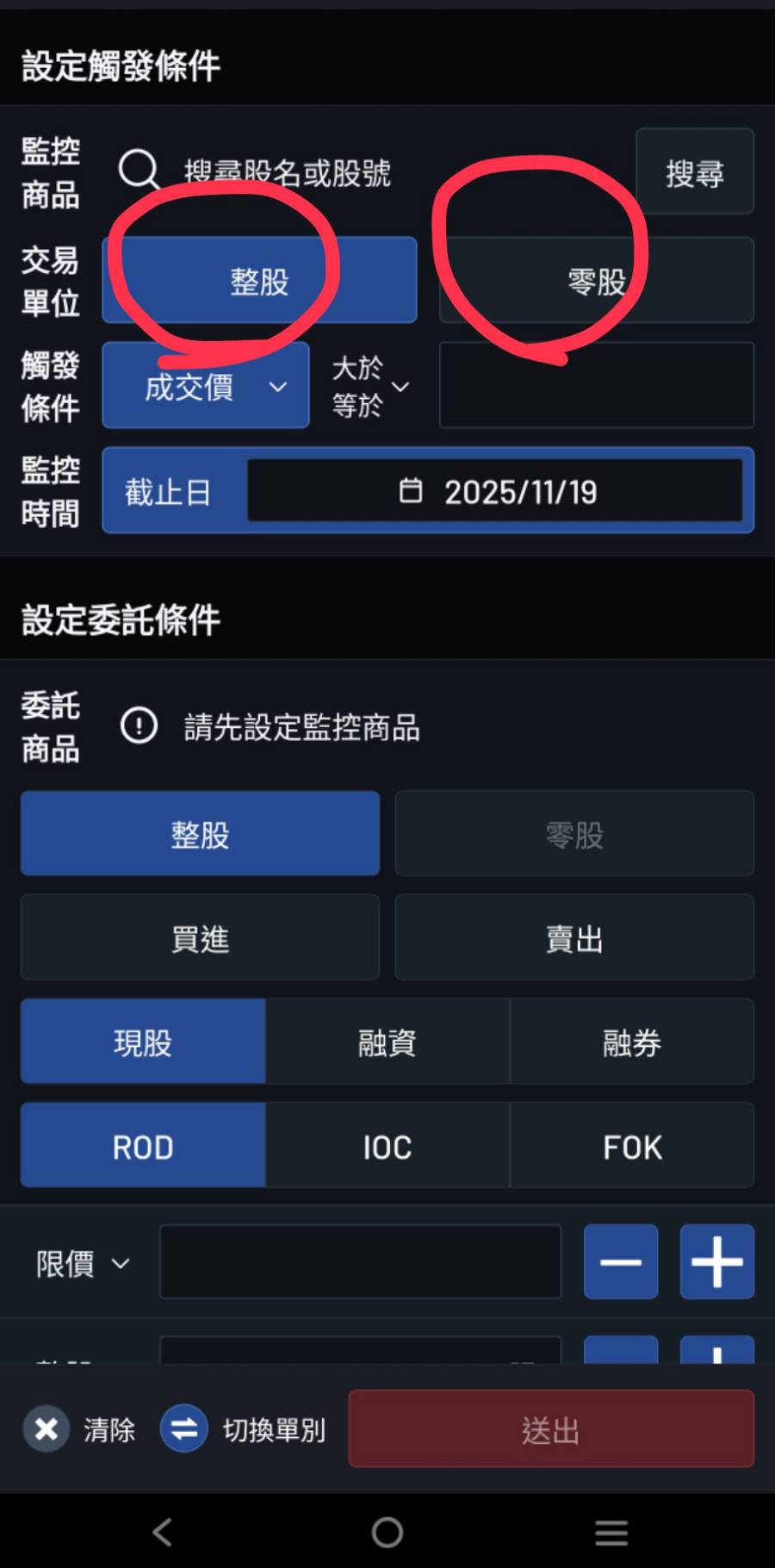Open the 大於等於 comparison dropdown
The height and width of the screenshot is (1568, 775).
368,385
